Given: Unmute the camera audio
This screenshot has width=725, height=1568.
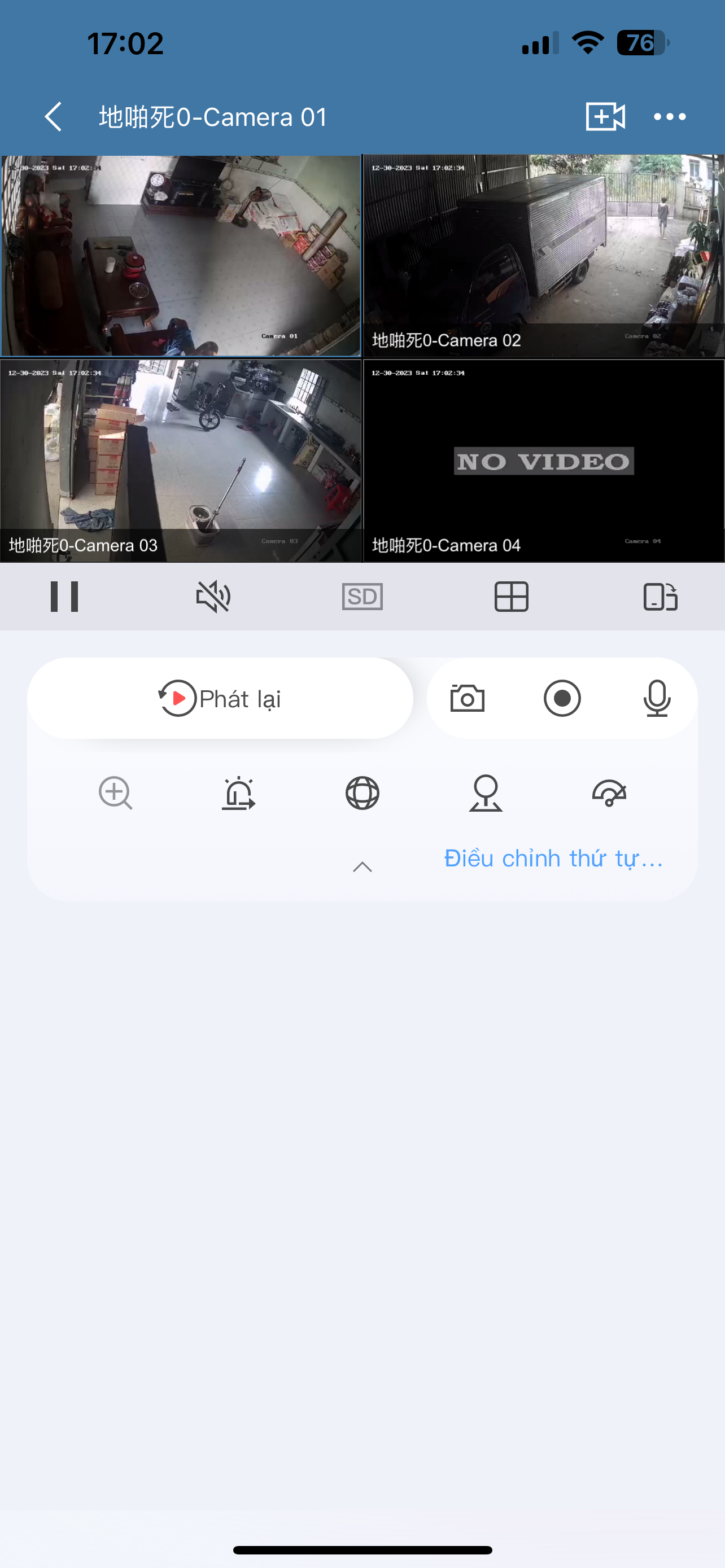Looking at the screenshot, I should pos(213,597).
